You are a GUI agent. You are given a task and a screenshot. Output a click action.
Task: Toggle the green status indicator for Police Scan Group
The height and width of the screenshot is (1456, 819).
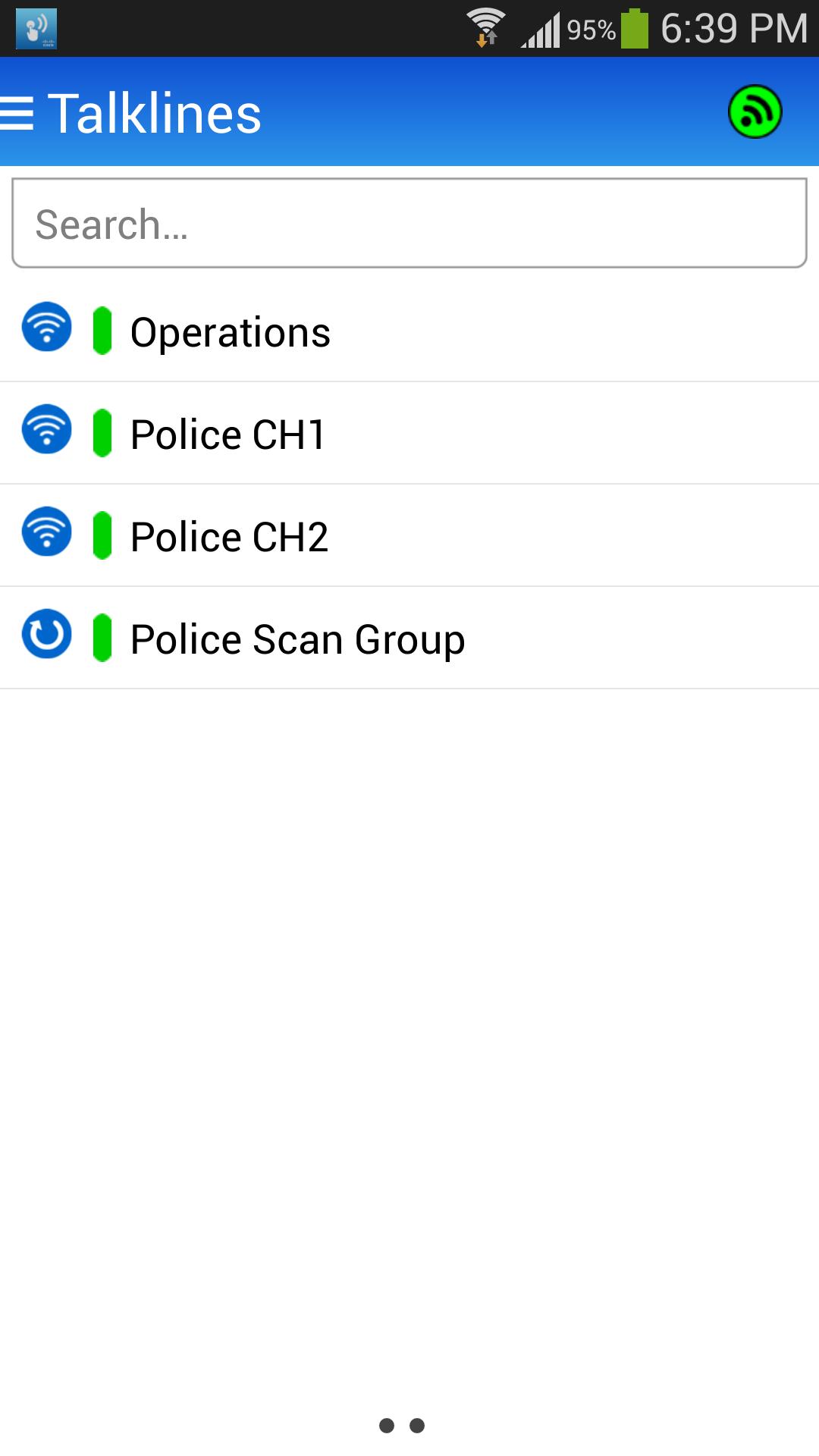point(103,637)
